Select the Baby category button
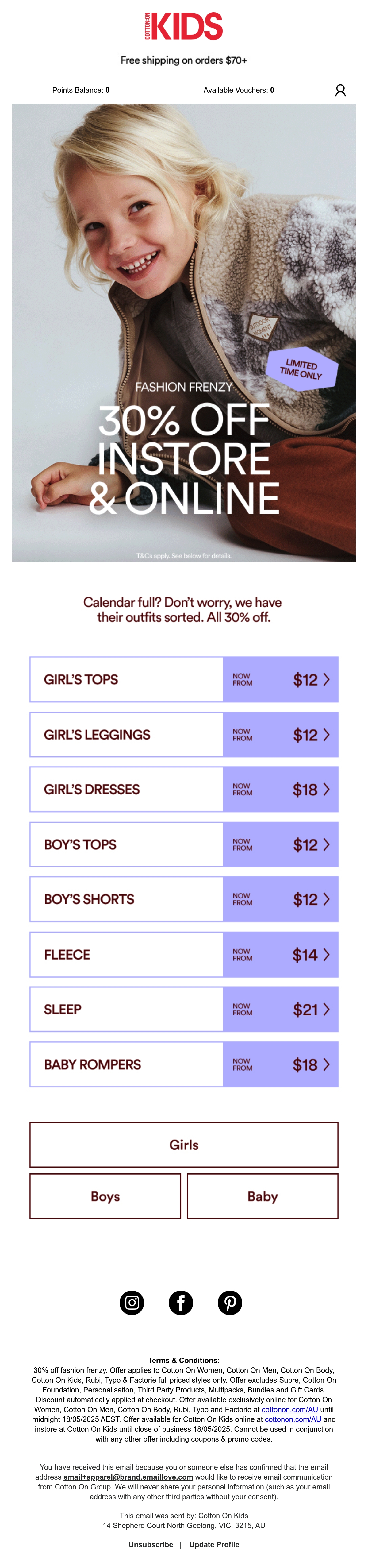The image size is (368, 1568). point(263,1197)
